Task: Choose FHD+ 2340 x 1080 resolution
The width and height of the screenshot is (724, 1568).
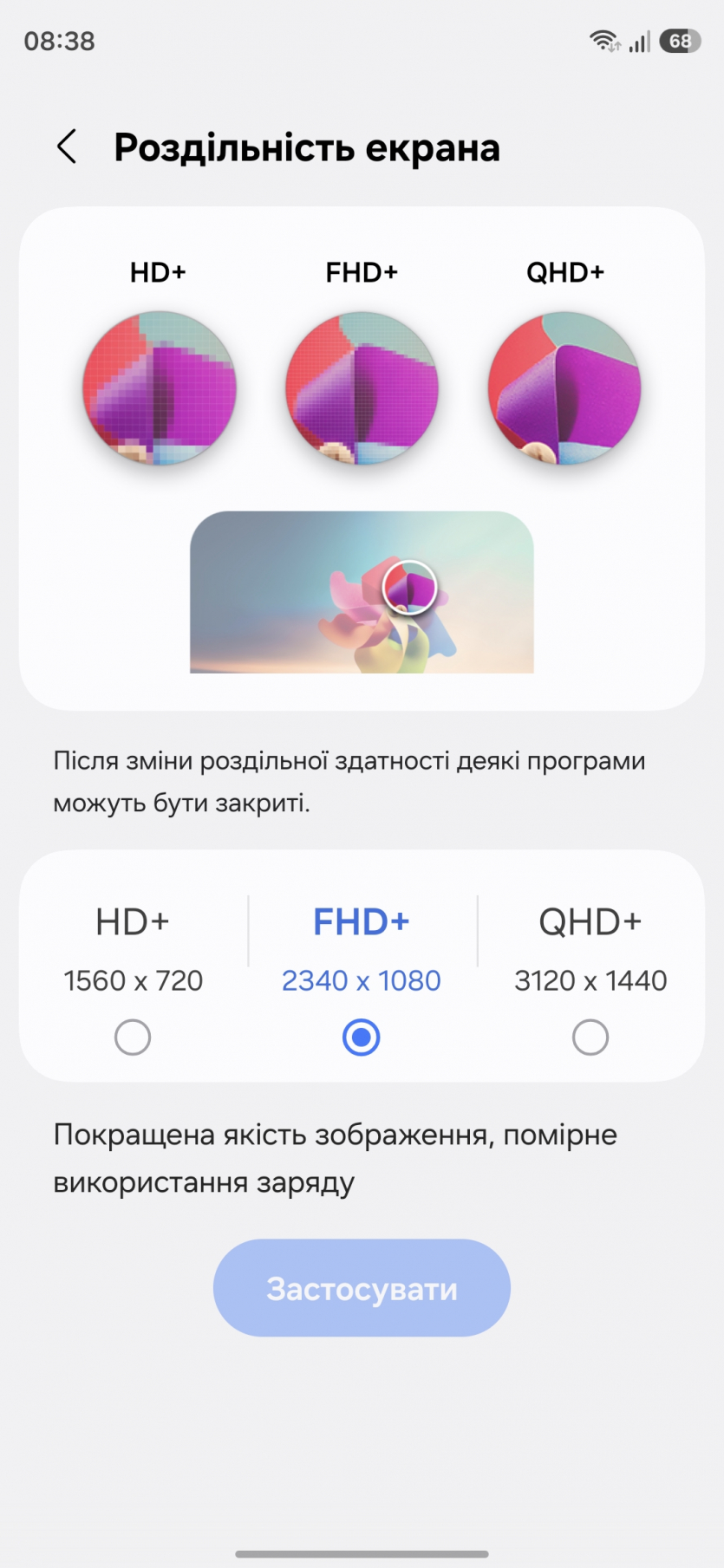Action: 361,1037
